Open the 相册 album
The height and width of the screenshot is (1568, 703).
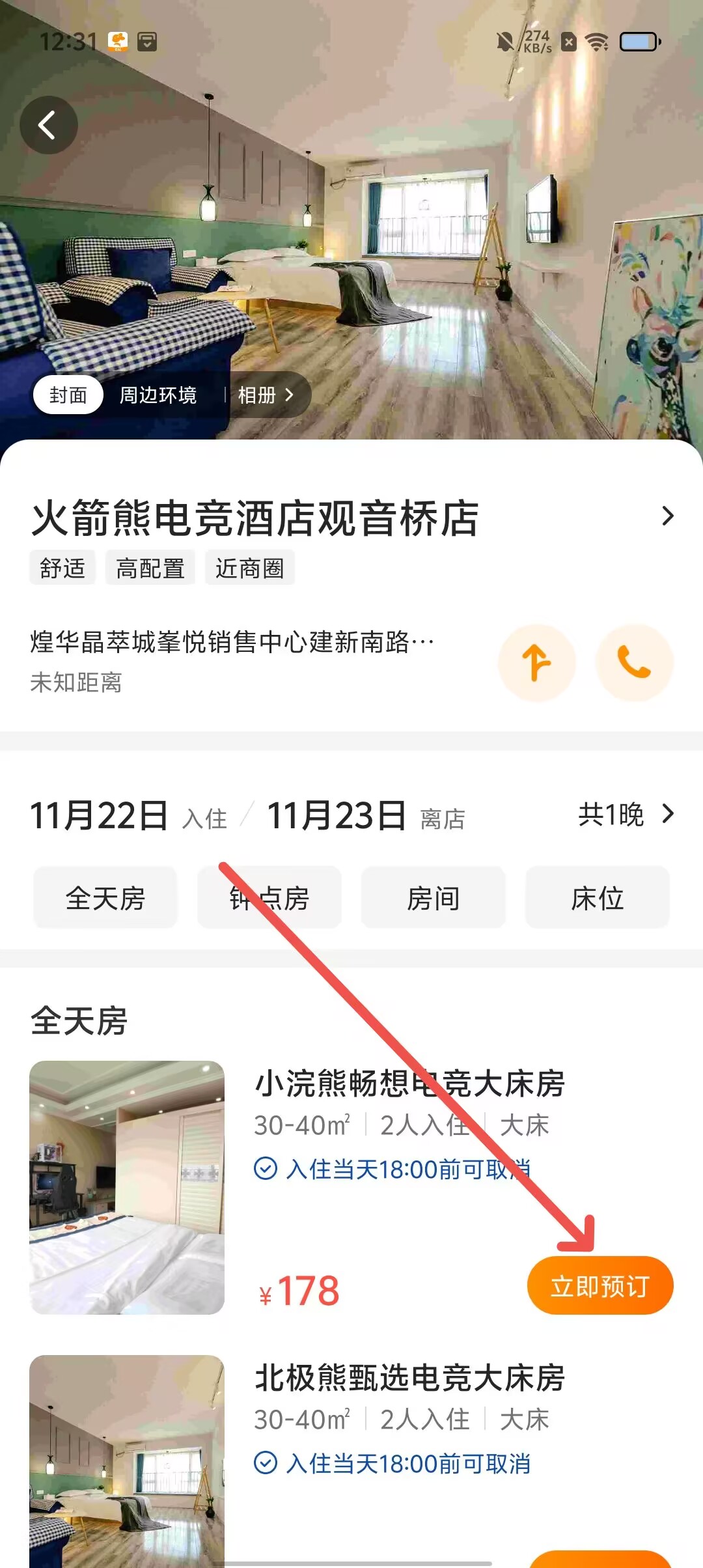pyautogui.click(x=266, y=395)
